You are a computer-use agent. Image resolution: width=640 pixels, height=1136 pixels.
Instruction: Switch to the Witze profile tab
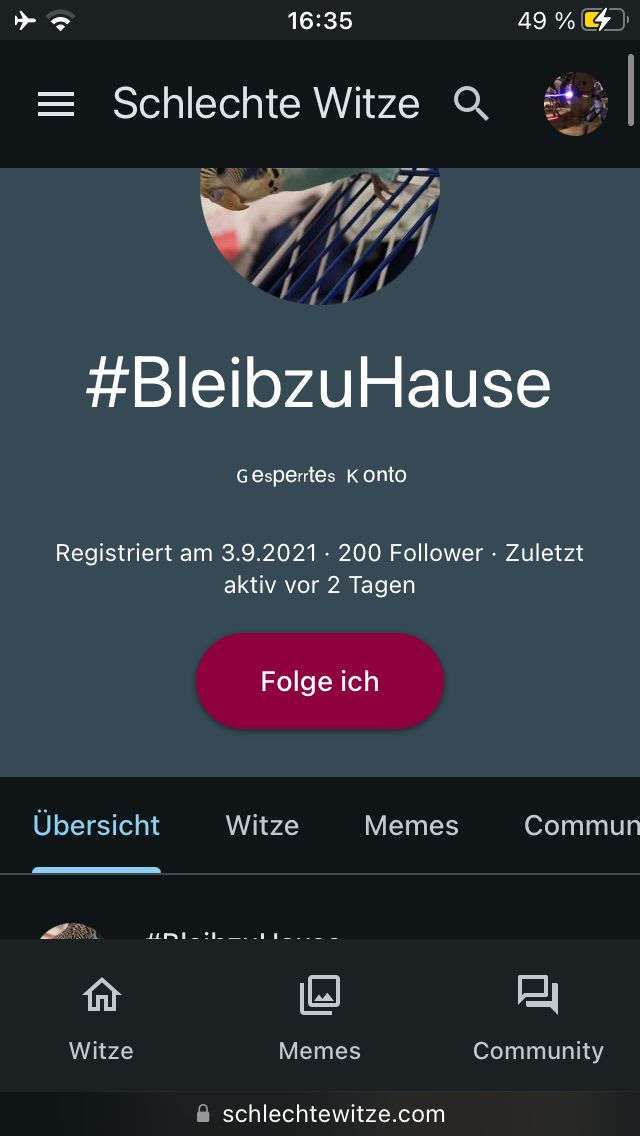(262, 825)
